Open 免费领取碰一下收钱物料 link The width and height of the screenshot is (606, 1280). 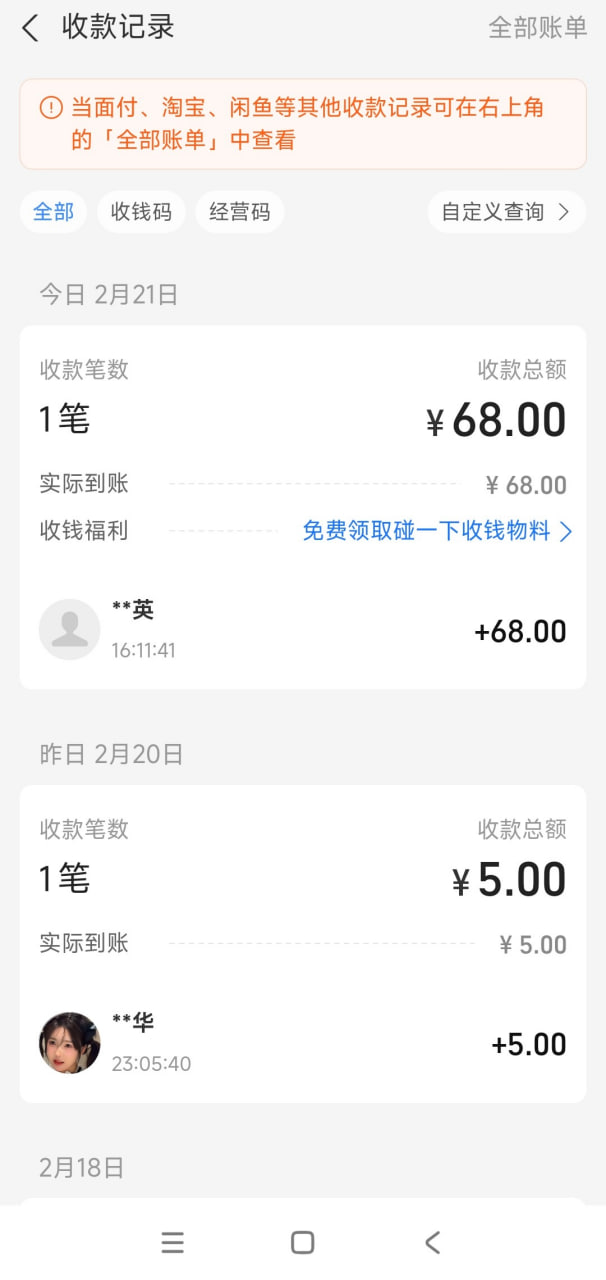(x=437, y=531)
